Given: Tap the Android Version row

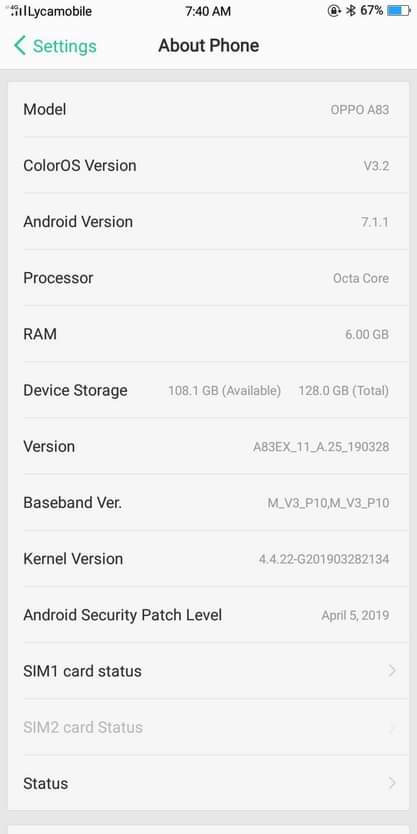Looking at the screenshot, I should click(x=208, y=222).
